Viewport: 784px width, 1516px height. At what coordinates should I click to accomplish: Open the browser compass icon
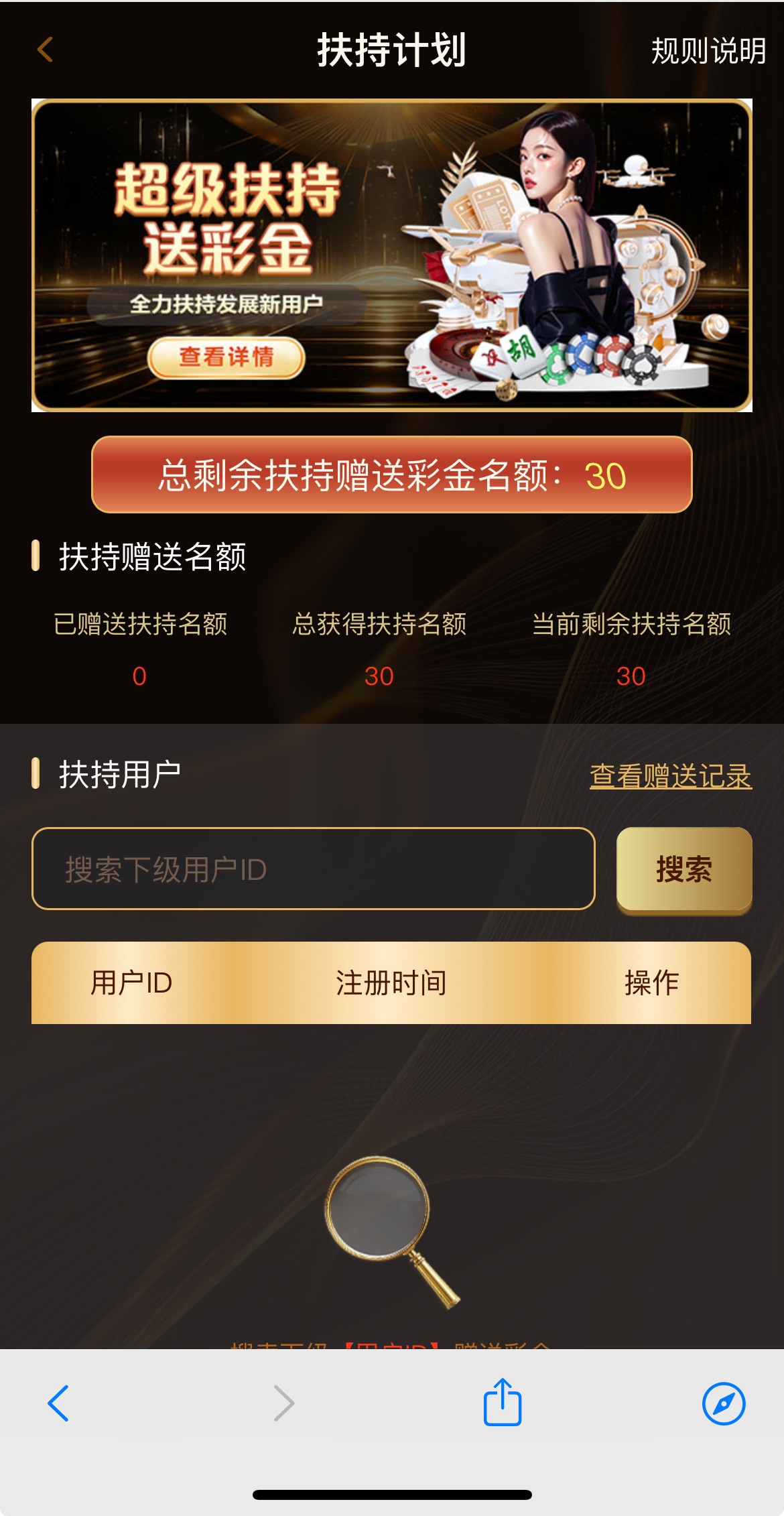click(x=724, y=1403)
